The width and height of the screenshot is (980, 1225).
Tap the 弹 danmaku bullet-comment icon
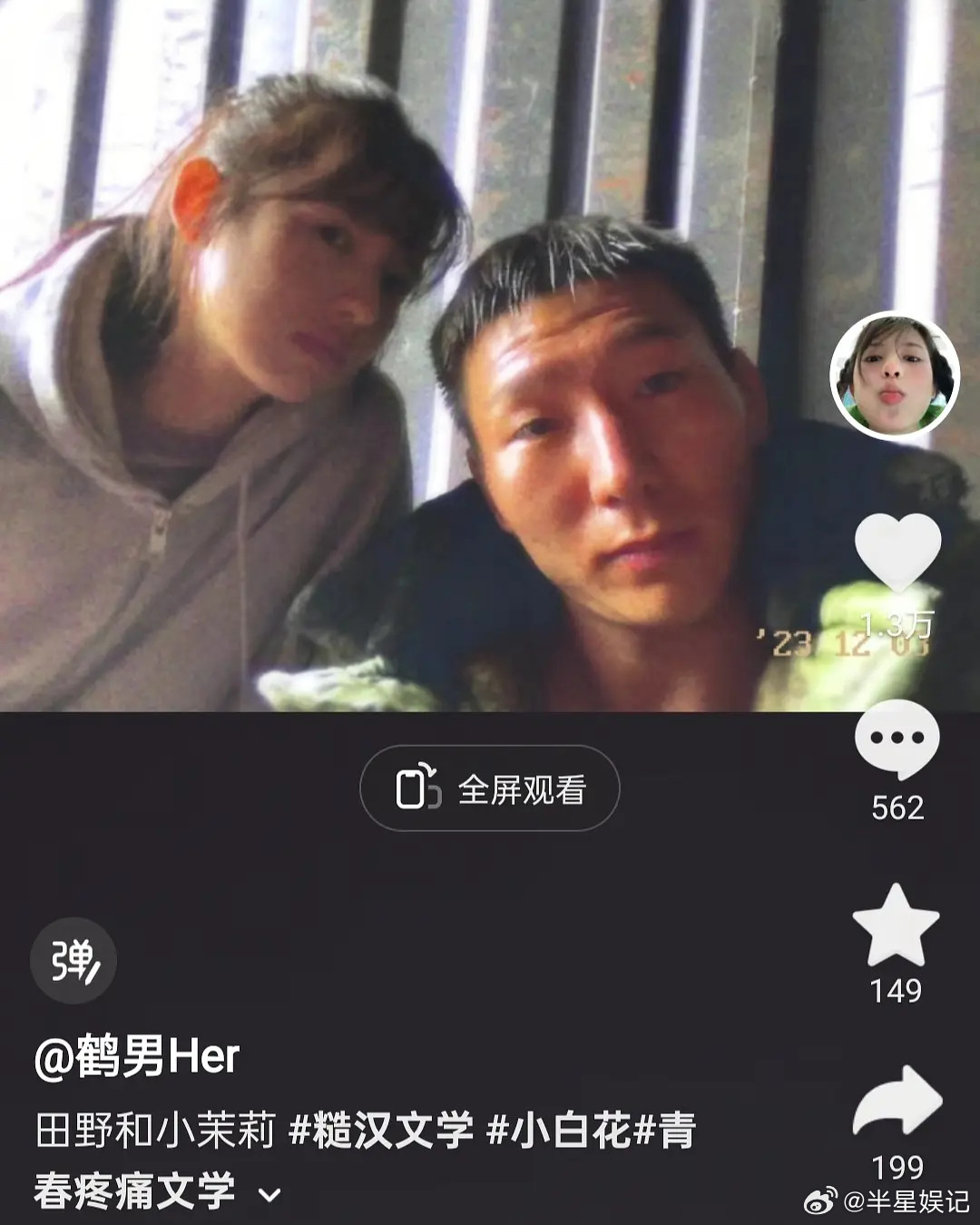[x=76, y=960]
